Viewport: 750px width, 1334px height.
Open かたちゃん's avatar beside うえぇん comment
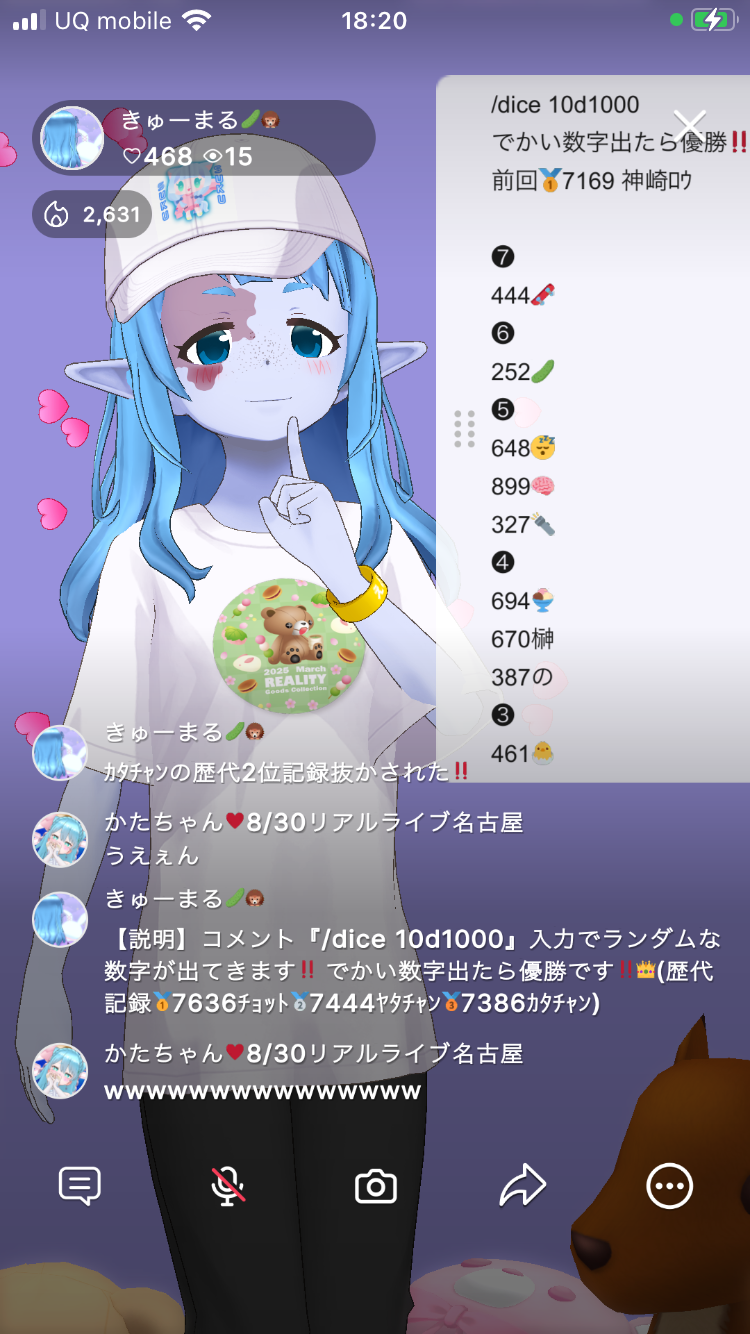[x=60, y=839]
